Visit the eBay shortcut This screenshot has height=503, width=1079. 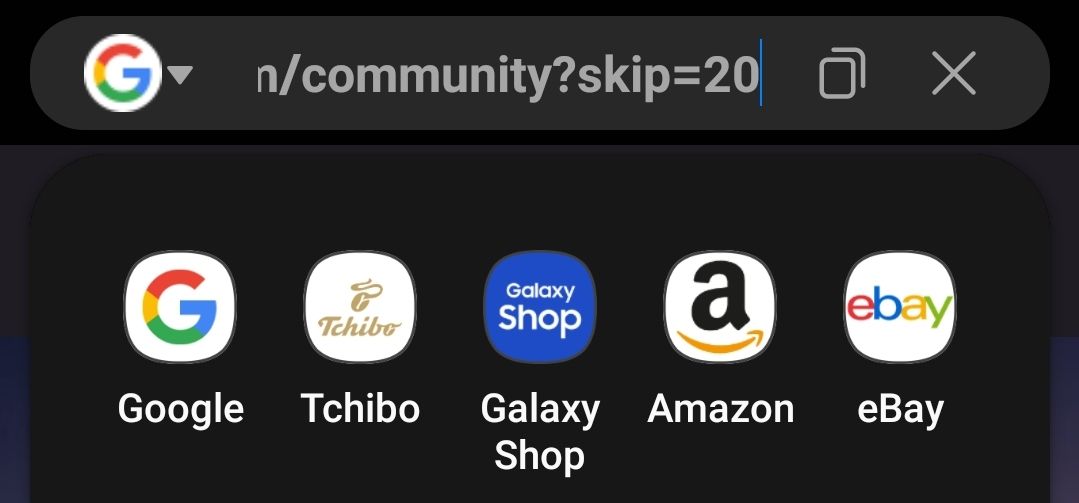(x=899, y=308)
